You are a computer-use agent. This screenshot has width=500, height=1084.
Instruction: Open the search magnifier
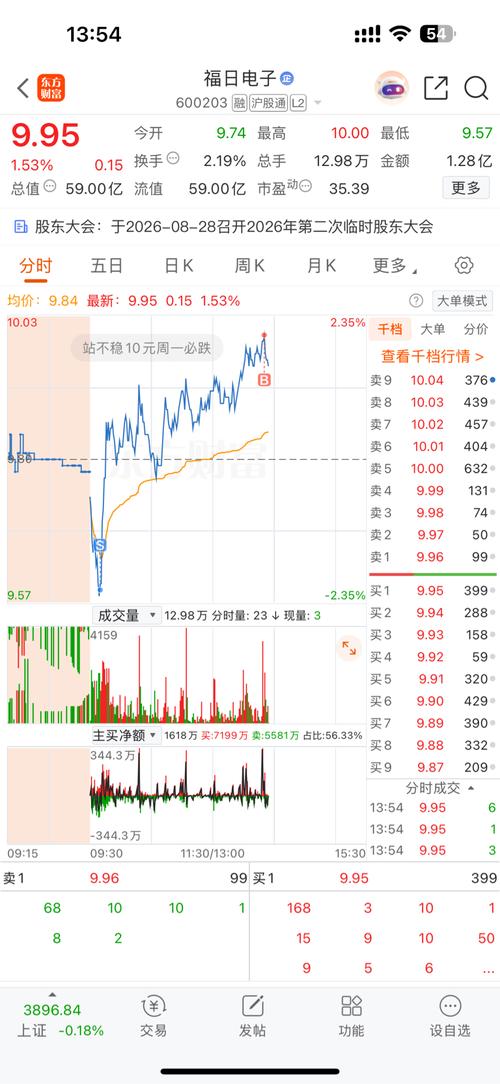pos(476,88)
